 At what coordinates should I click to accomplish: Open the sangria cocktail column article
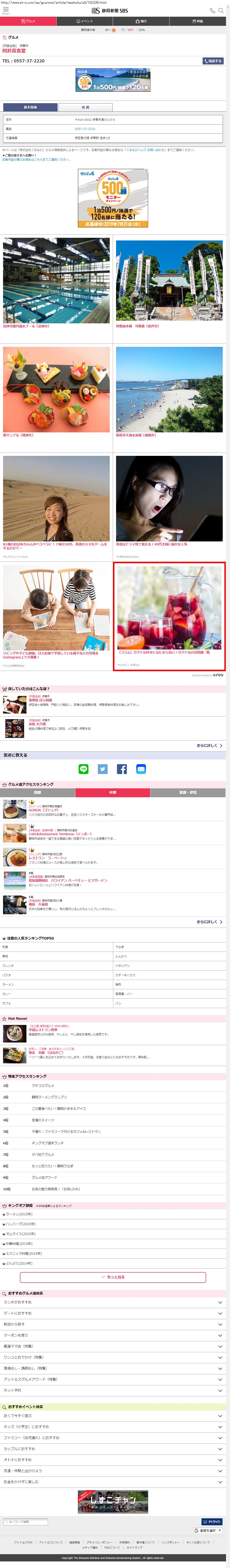[169, 616]
